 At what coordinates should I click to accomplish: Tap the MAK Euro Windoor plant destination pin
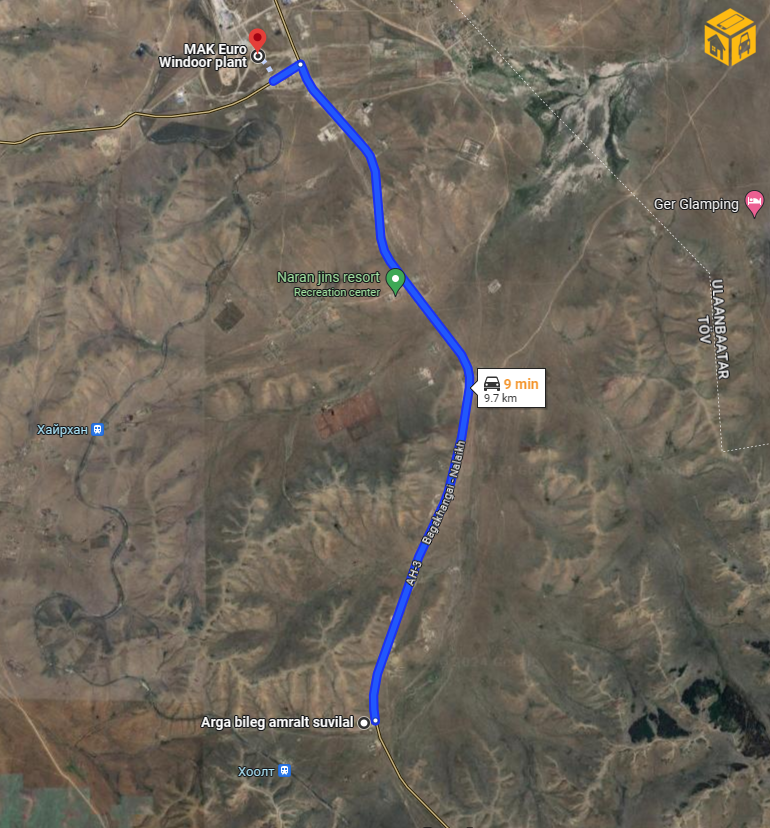pyautogui.click(x=257, y=42)
